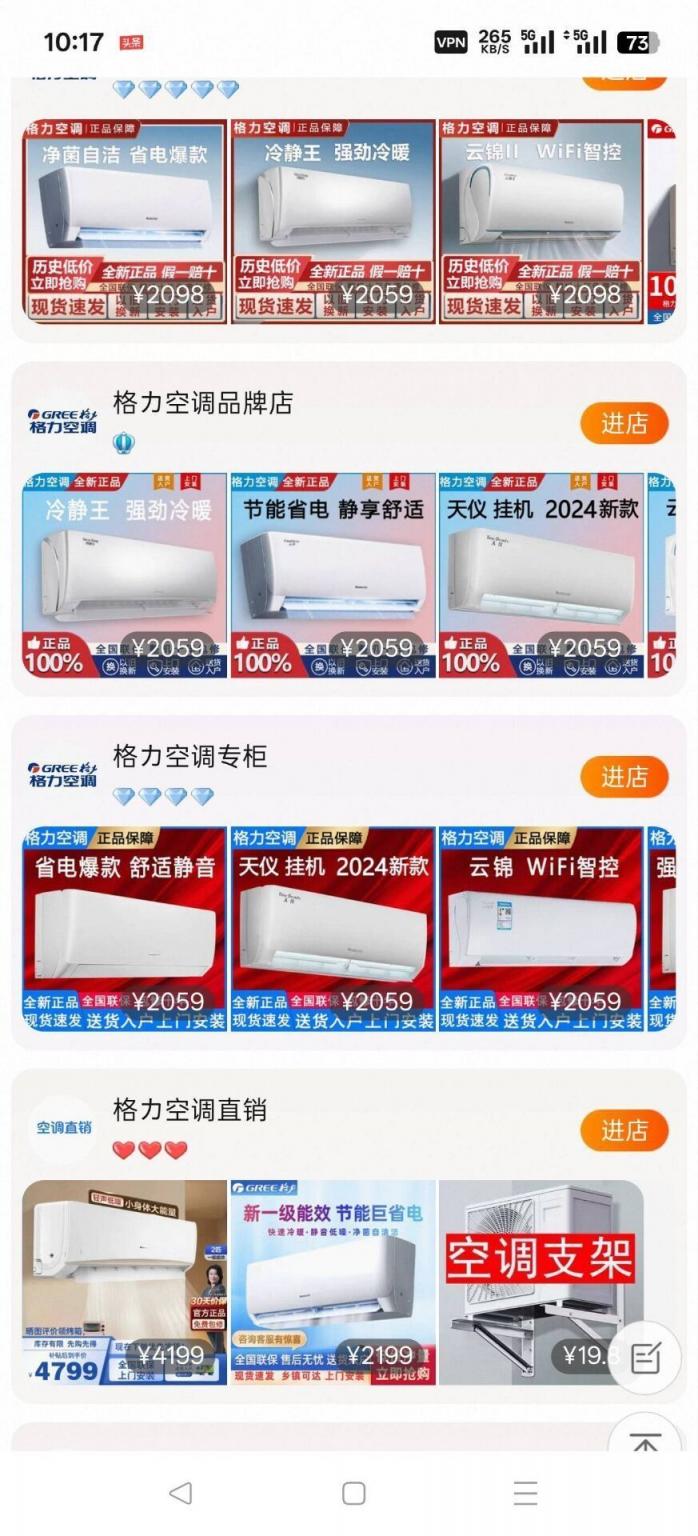Open 净菌自洁 省电爆款 product at ¥2098

pos(125,221)
